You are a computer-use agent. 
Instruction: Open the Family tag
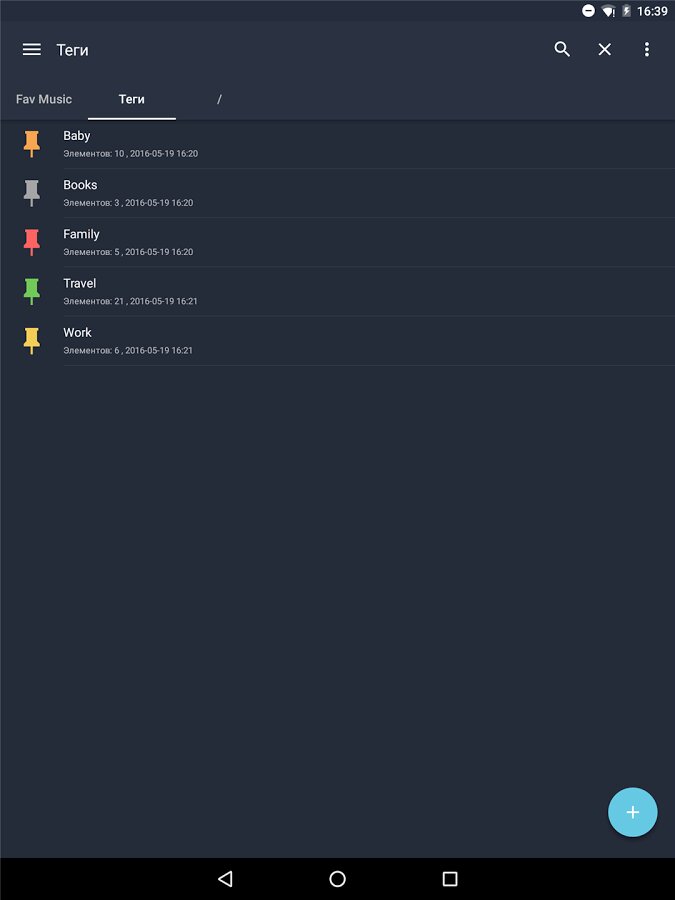[300, 242]
